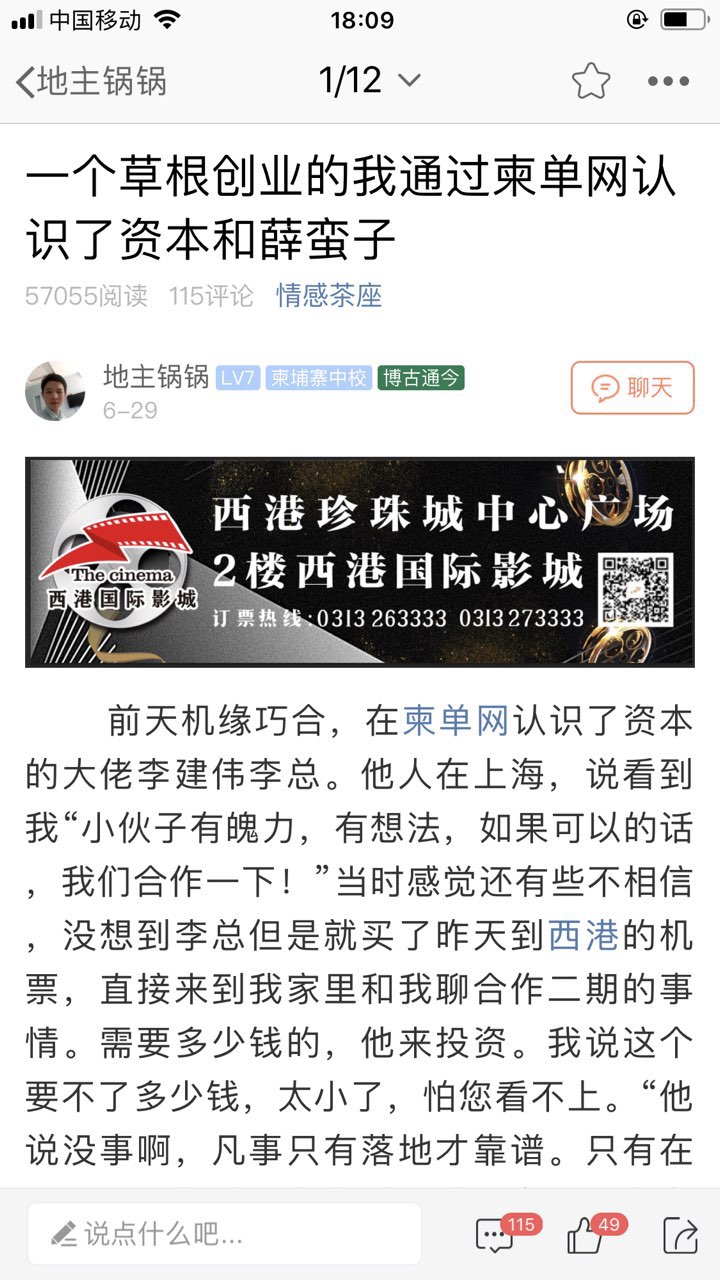Share this post

click(680, 1236)
